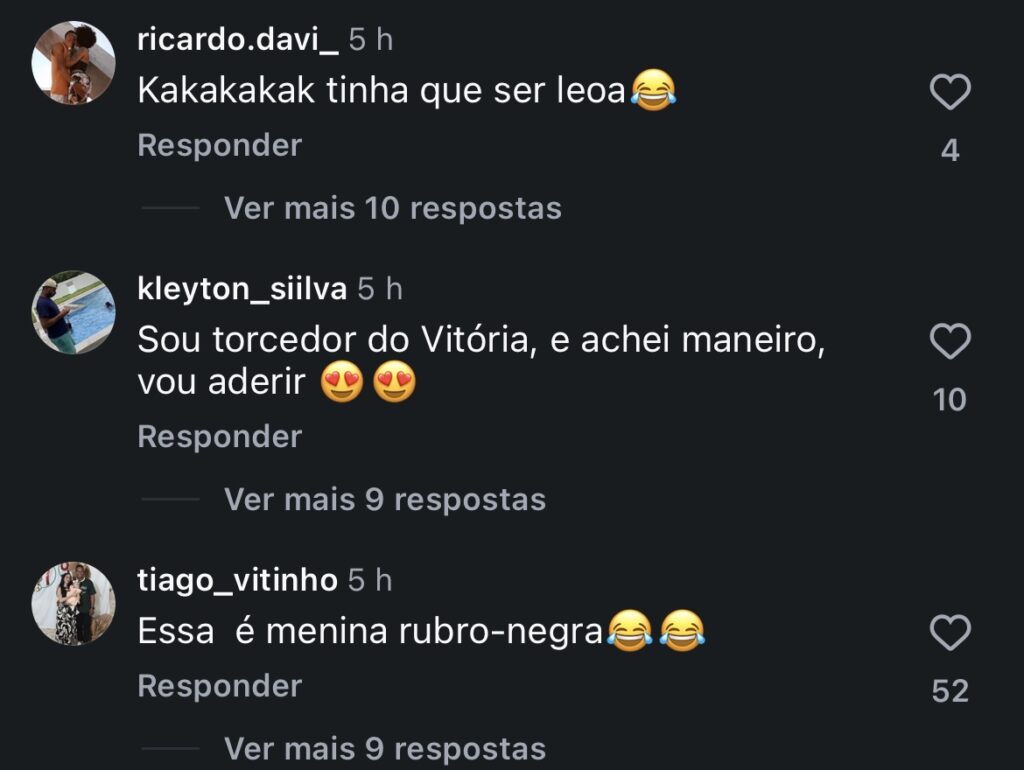Open kleyton_siilva's profile avatar
This screenshot has height=770, width=1024.
coord(73,312)
